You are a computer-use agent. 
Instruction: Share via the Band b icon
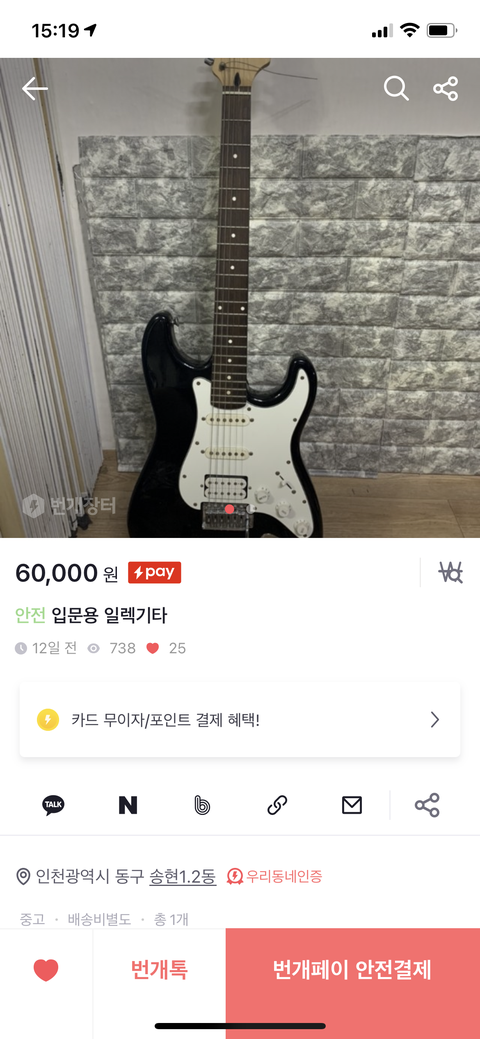point(202,805)
